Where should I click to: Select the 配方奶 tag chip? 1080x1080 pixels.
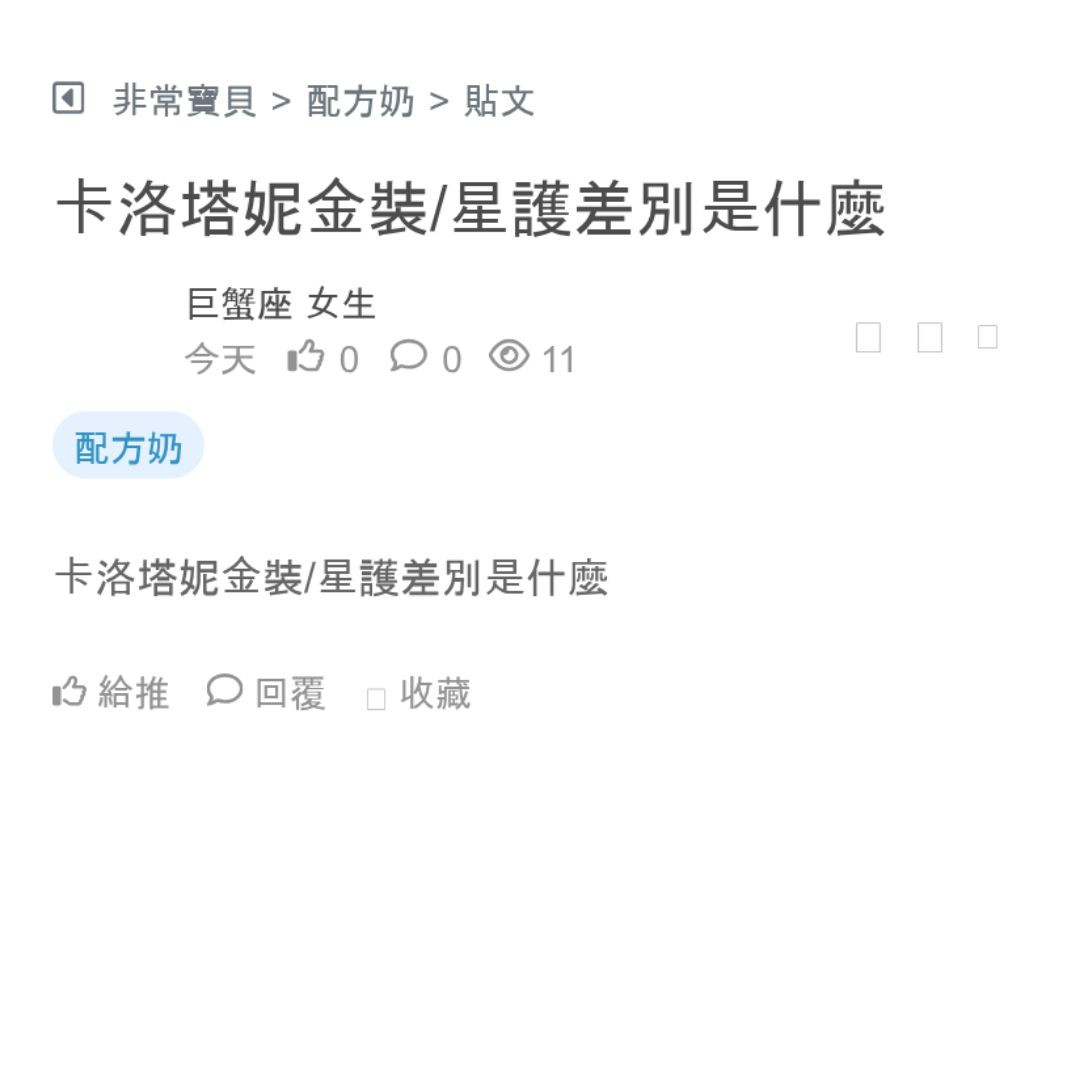pyautogui.click(x=128, y=447)
